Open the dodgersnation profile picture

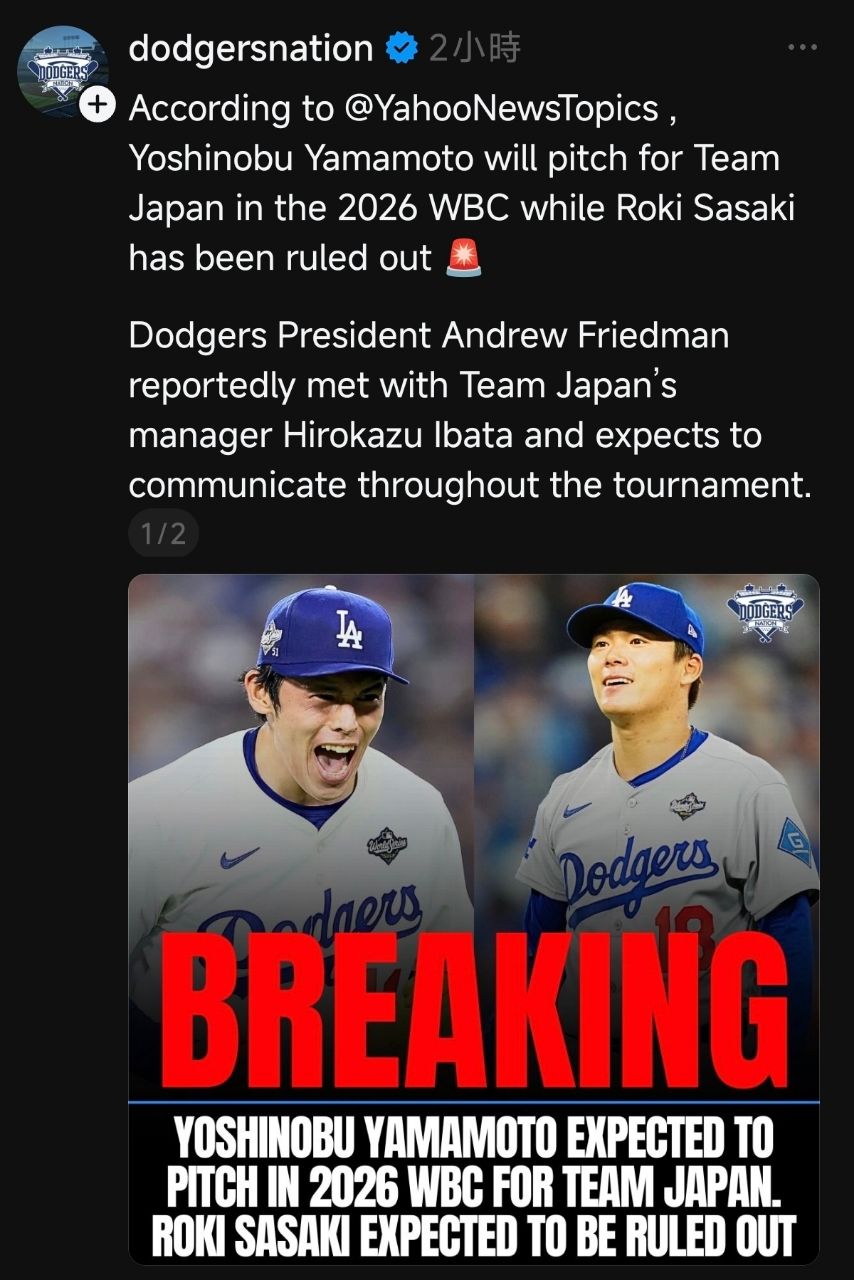click(x=62, y=70)
